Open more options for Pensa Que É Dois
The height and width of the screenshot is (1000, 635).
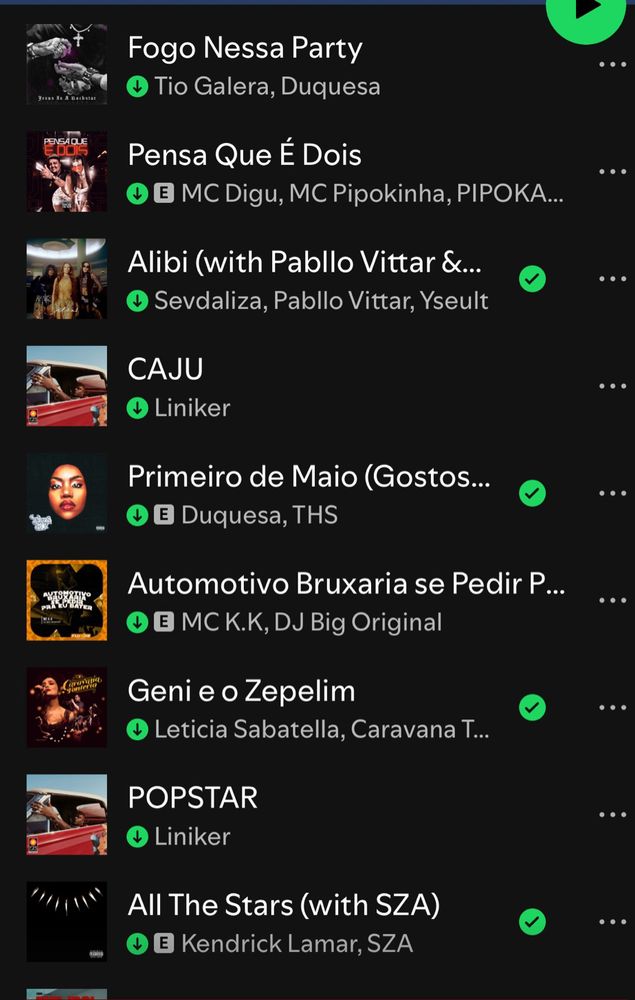pyautogui.click(x=611, y=172)
